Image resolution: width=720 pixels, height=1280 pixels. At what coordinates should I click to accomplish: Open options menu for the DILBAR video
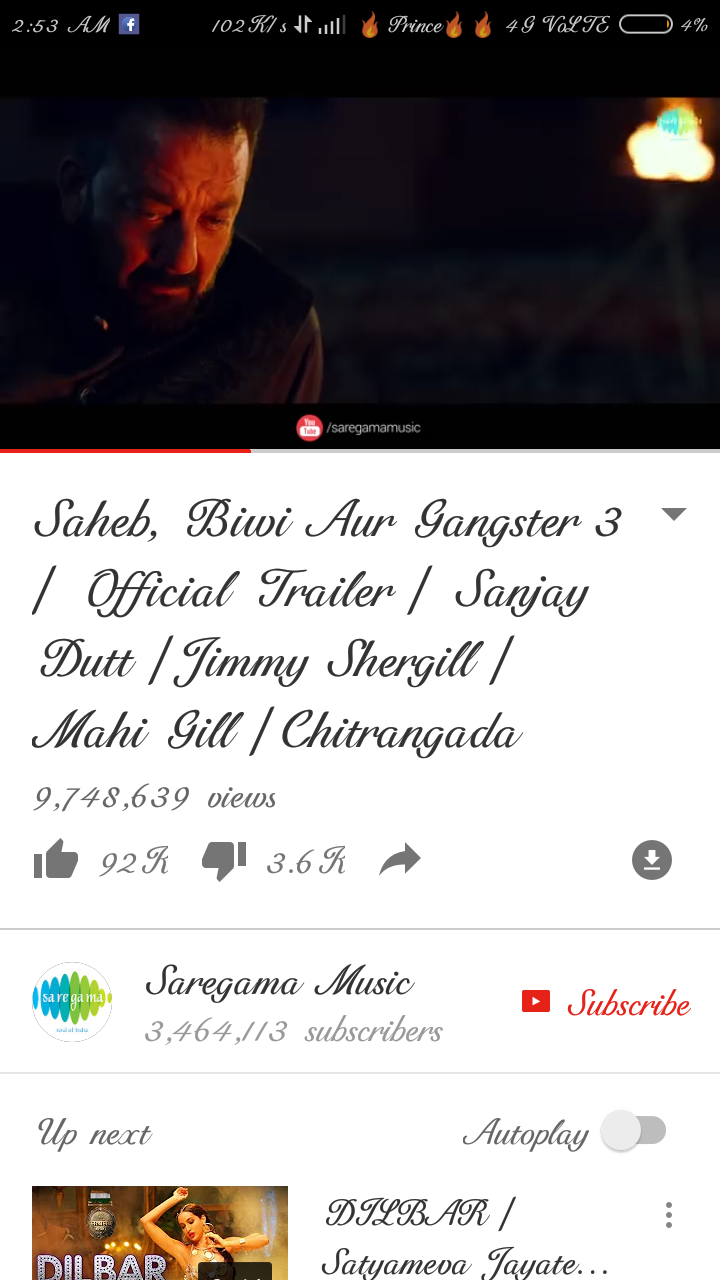(668, 1216)
